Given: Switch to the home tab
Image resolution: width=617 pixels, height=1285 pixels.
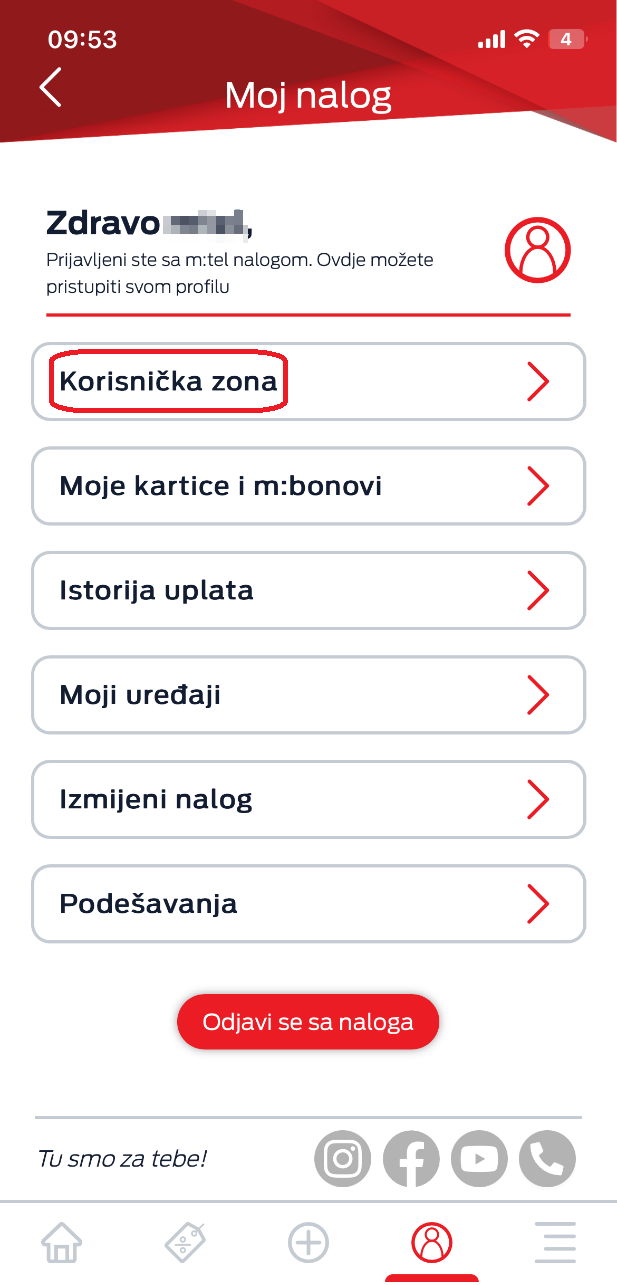Looking at the screenshot, I should (x=62, y=1243).
